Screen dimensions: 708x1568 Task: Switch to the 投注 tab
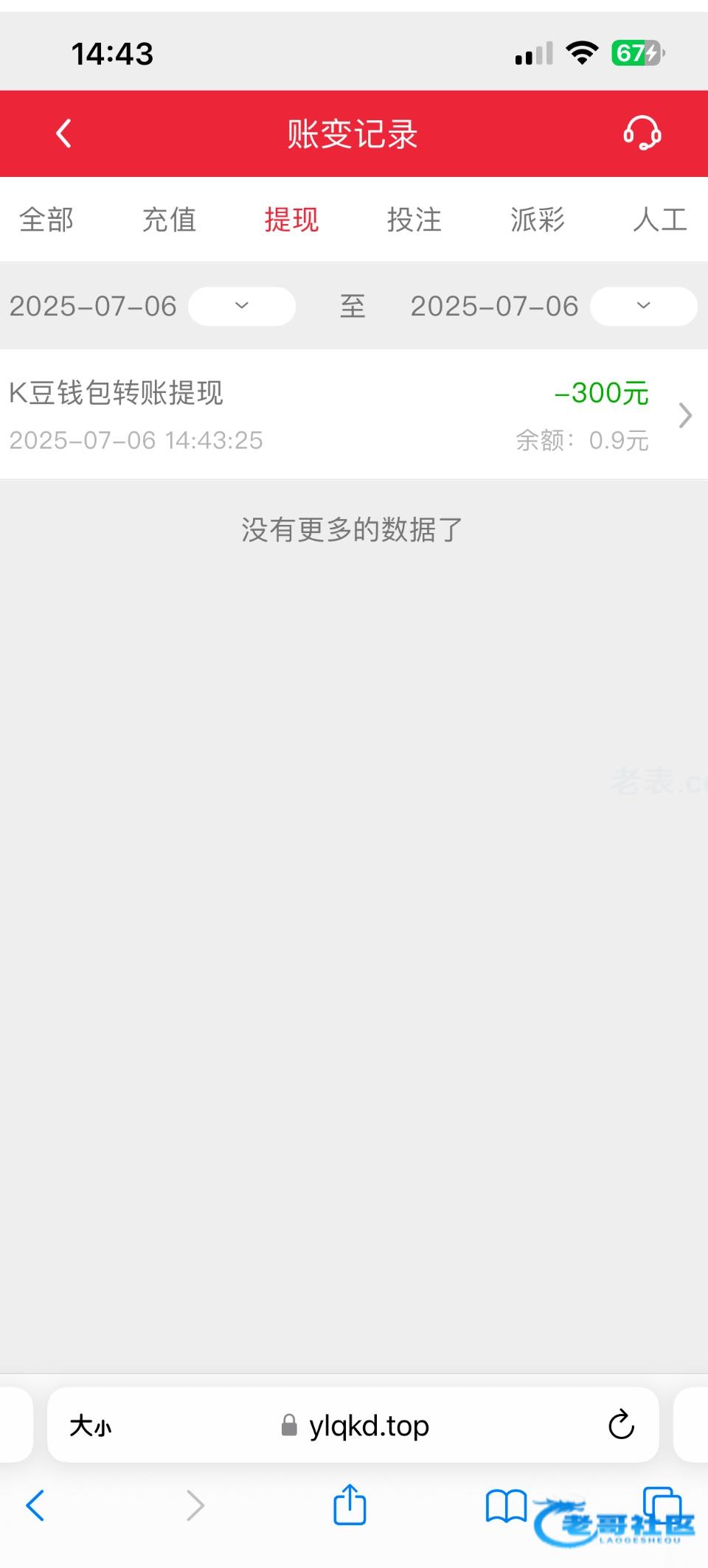[x=414, y=220]
